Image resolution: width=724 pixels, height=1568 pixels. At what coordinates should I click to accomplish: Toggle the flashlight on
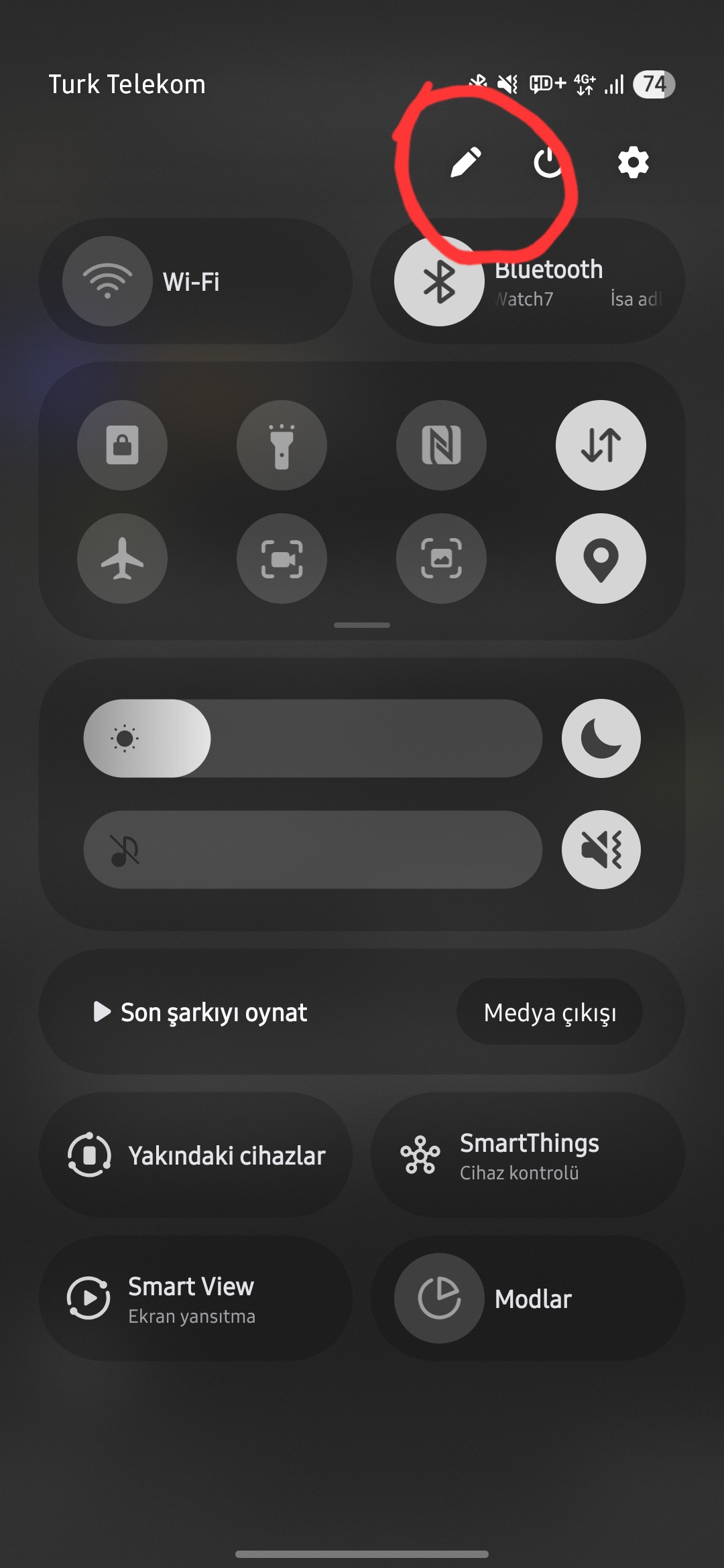pos(282,445)
